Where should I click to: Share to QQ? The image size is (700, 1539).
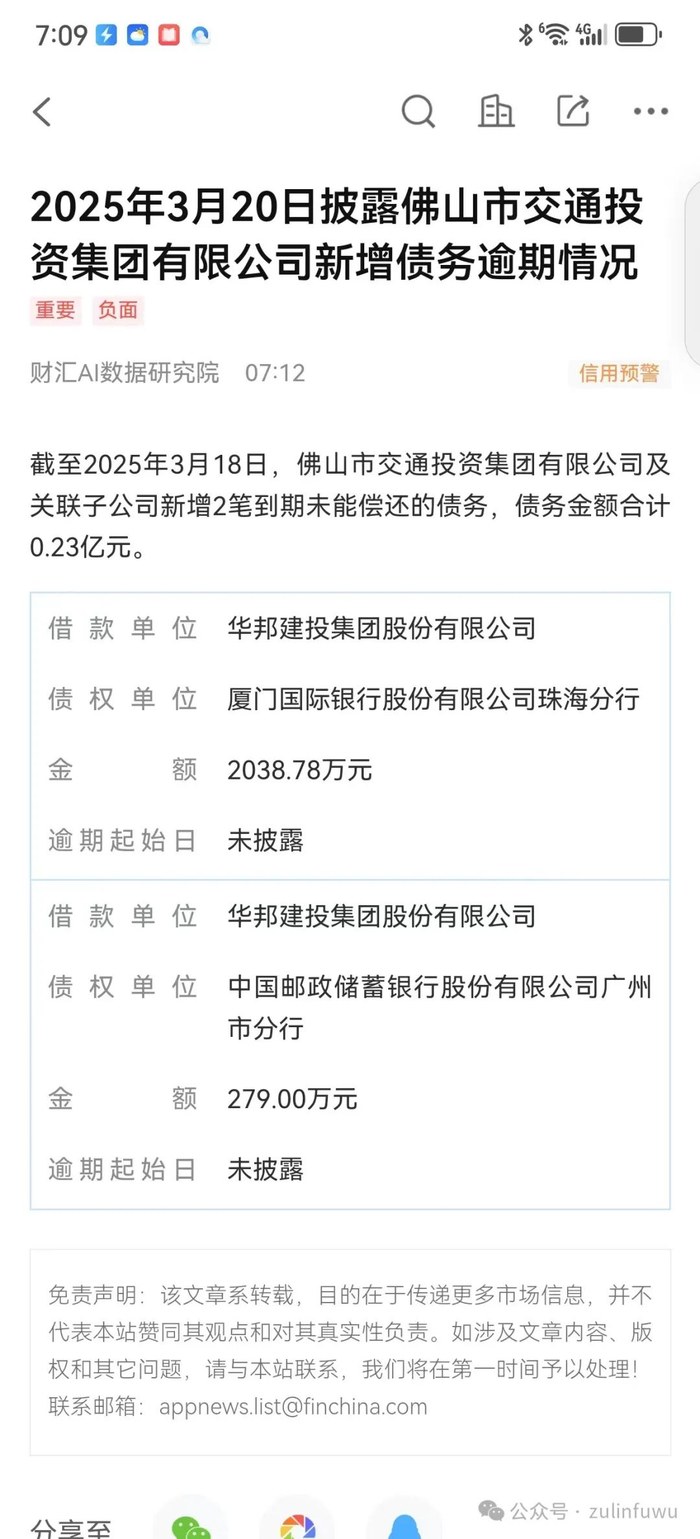pos(404,1523)
